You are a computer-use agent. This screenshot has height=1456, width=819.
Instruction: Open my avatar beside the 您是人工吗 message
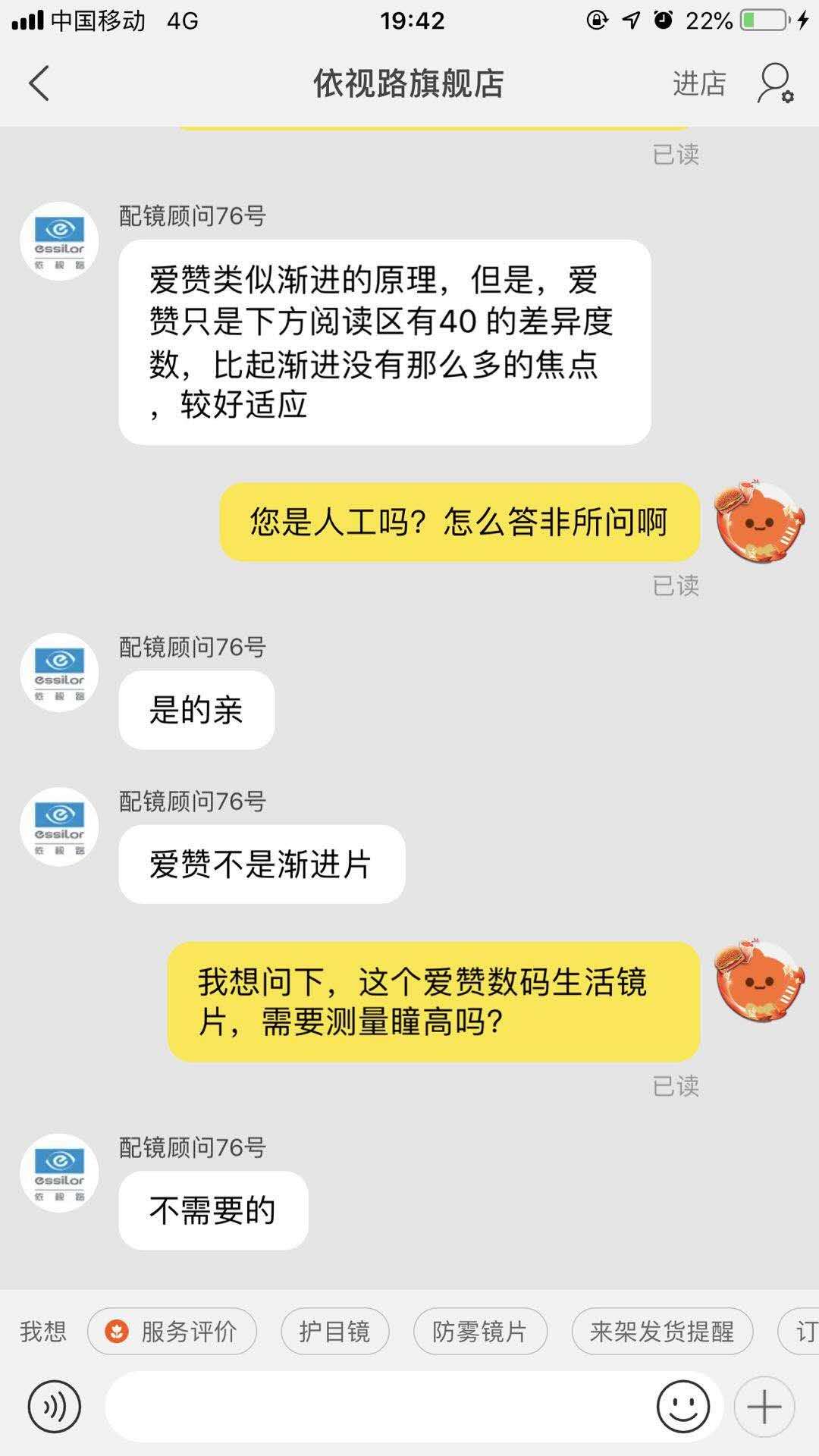point(759,522)
